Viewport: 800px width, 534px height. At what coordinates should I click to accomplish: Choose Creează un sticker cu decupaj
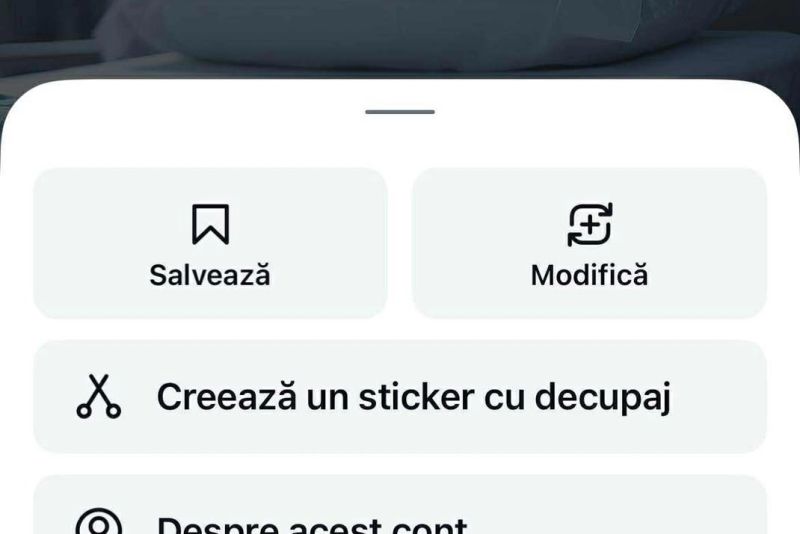coord(400,397)
